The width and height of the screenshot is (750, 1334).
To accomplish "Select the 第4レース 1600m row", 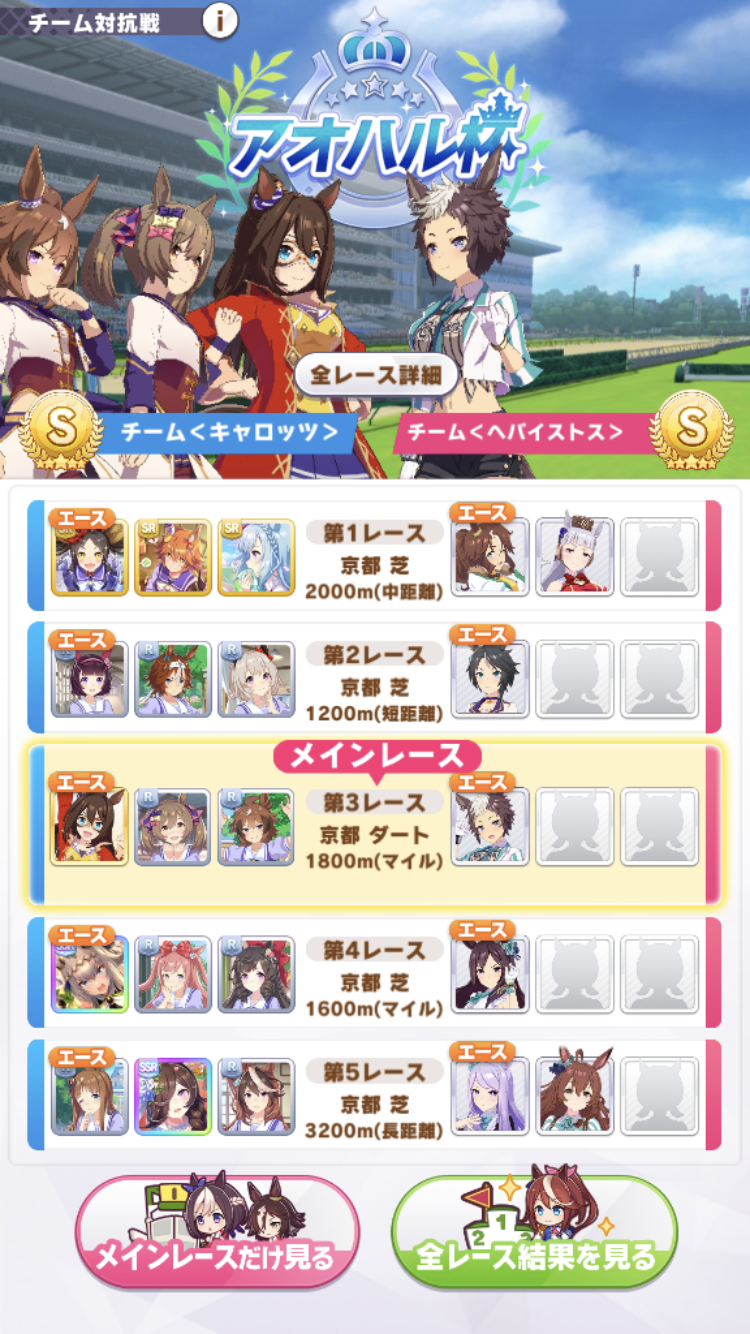I will pyautogui.click(x=373, y=975).
